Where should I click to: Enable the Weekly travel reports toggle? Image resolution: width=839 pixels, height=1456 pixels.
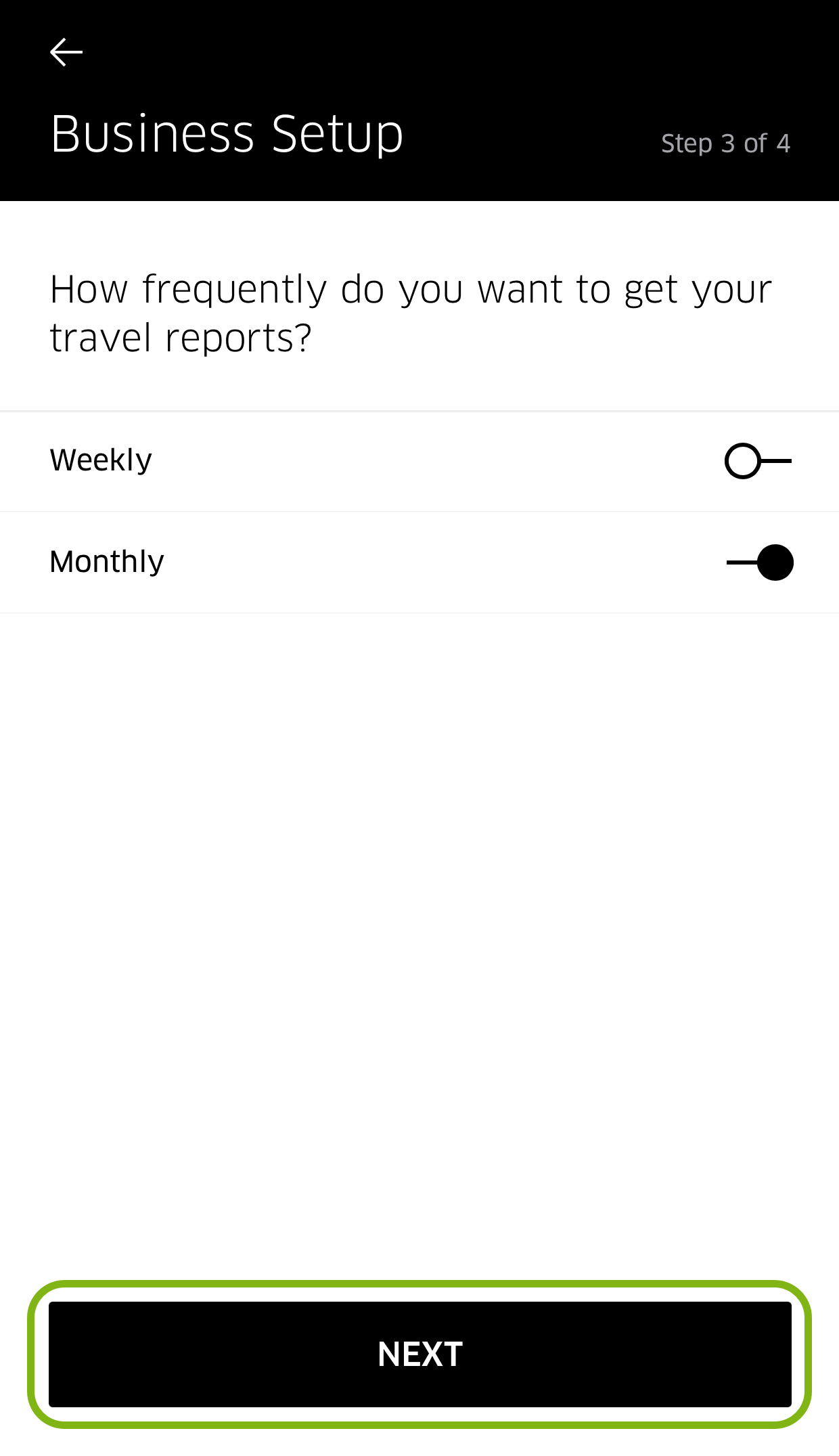click(x=758, y=461)
